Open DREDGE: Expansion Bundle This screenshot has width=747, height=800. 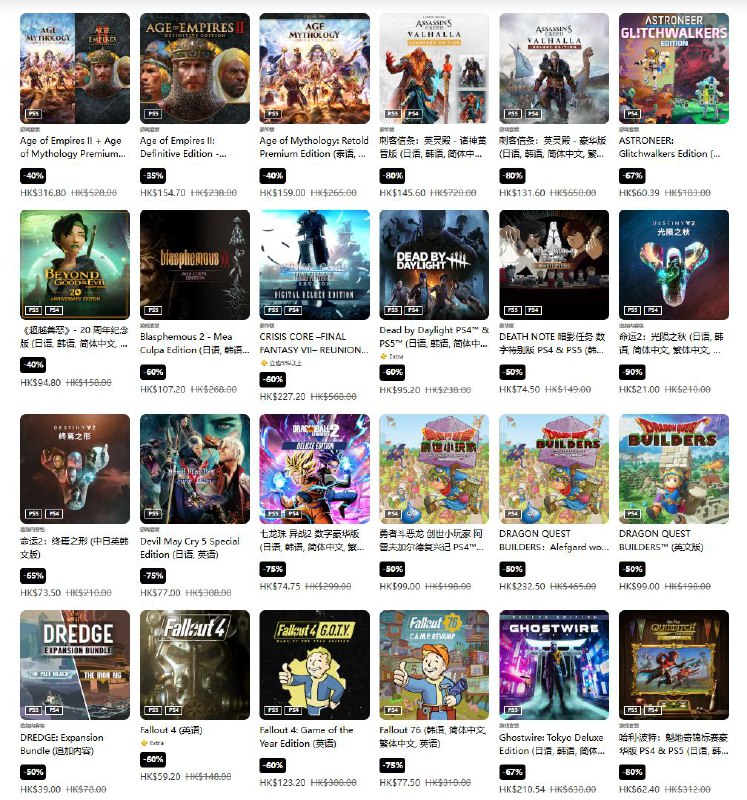[x=74, y=665]
